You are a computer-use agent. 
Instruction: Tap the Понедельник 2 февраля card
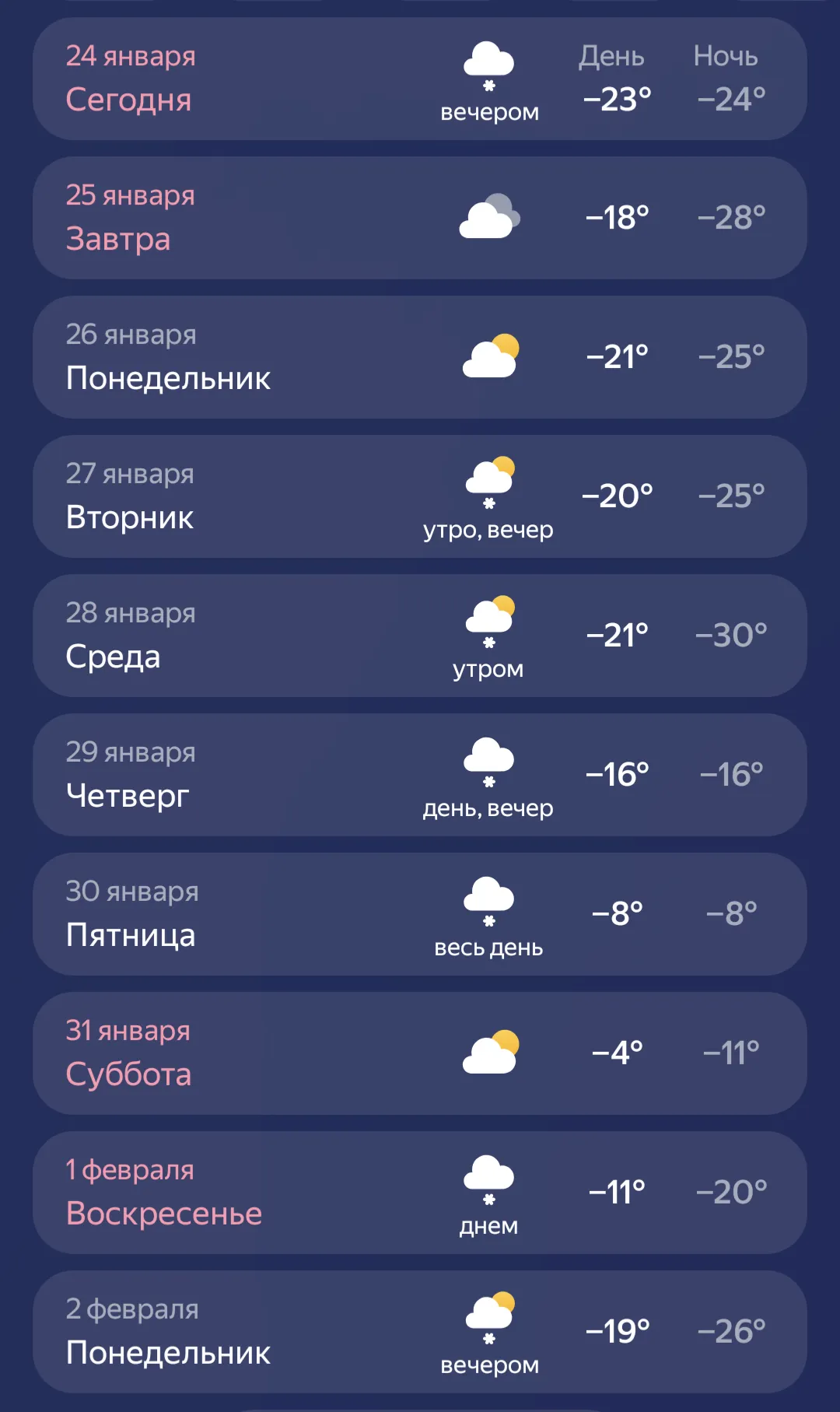[420, 1332]
